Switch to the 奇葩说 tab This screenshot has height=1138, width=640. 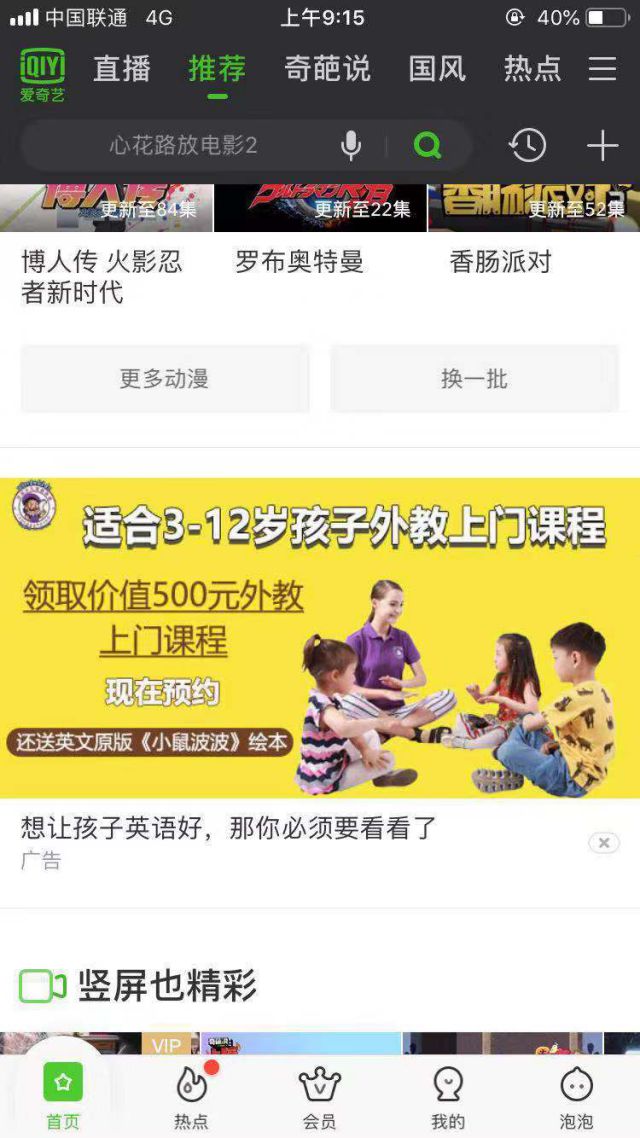(327, 69)
